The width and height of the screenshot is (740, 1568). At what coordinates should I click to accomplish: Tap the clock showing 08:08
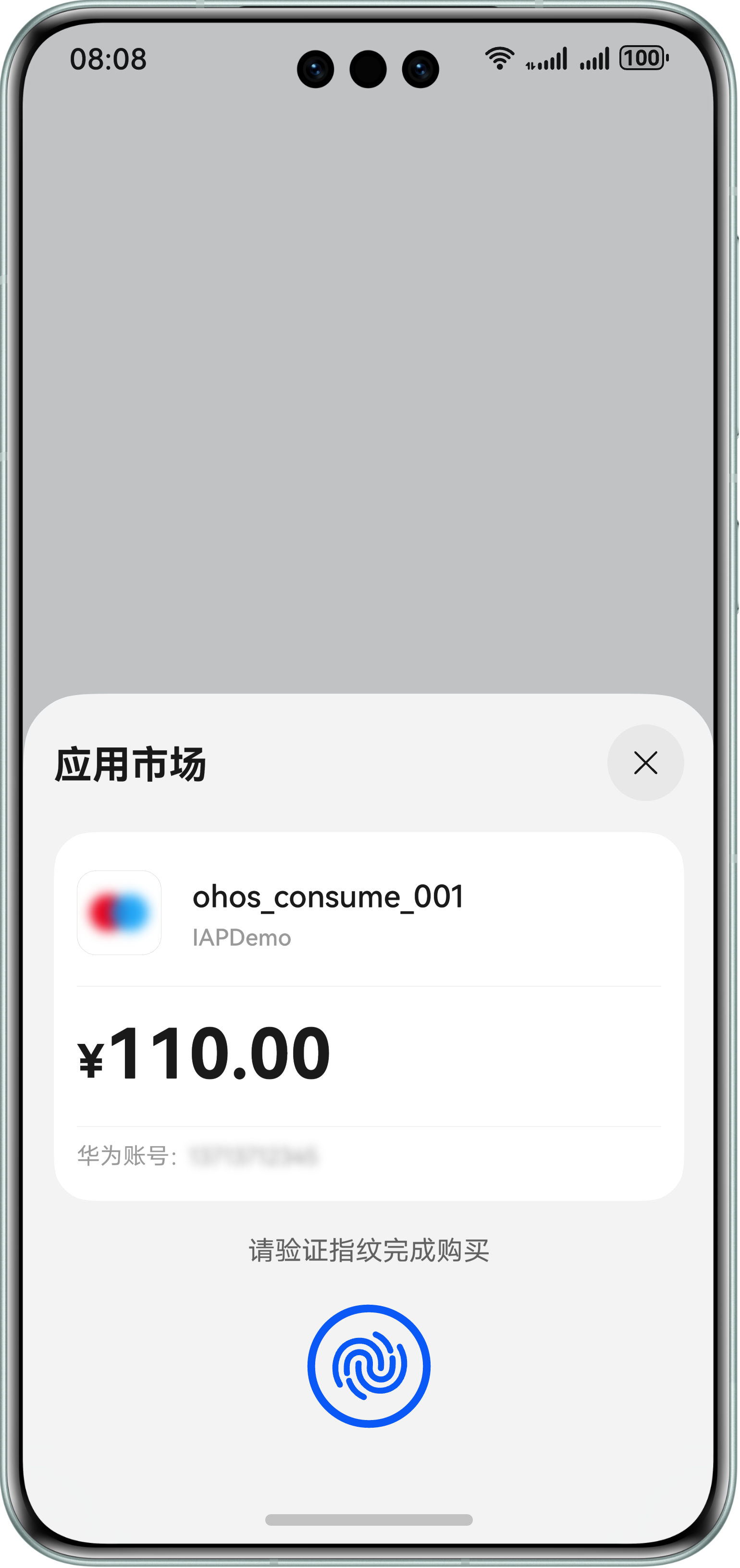pos(109,58)
